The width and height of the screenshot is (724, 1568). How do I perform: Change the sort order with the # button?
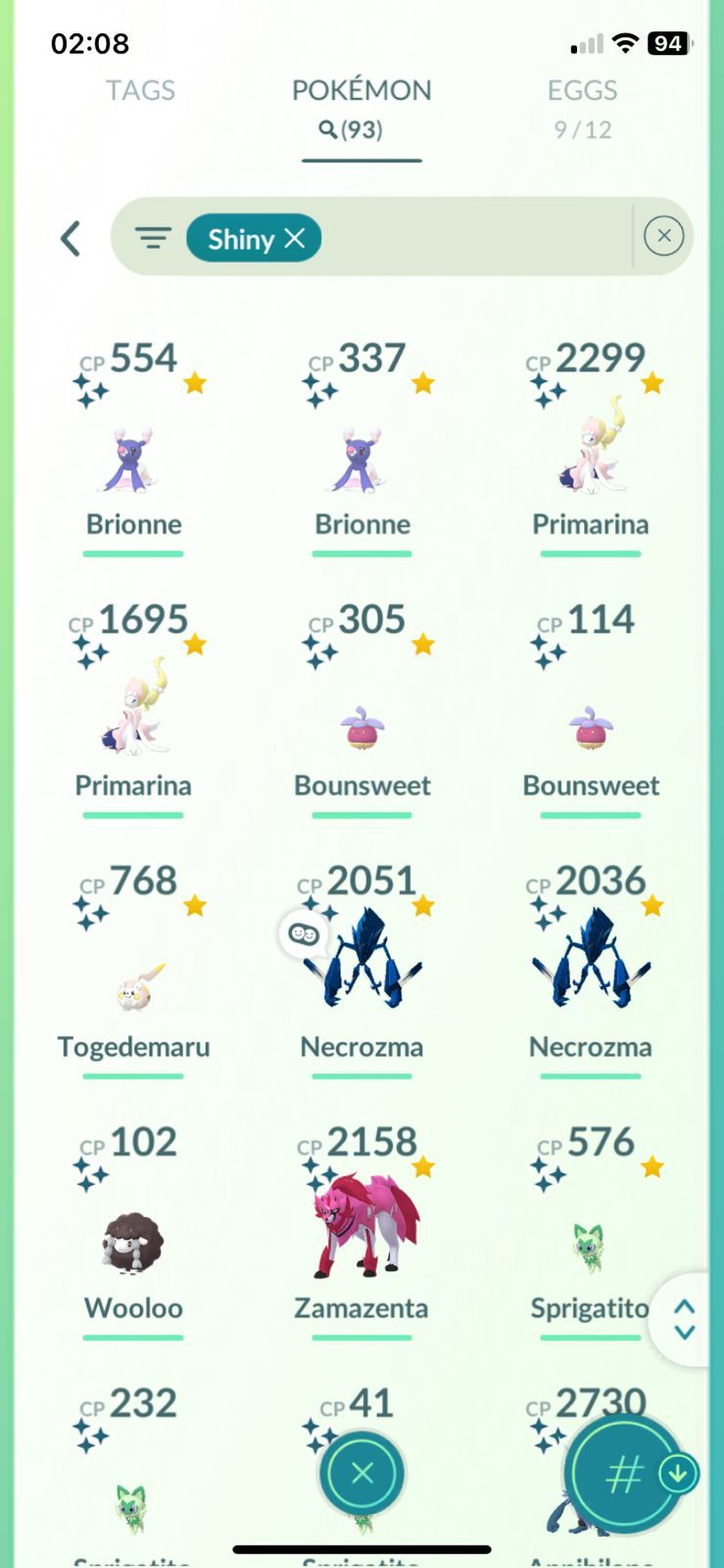coord(625,1474)
